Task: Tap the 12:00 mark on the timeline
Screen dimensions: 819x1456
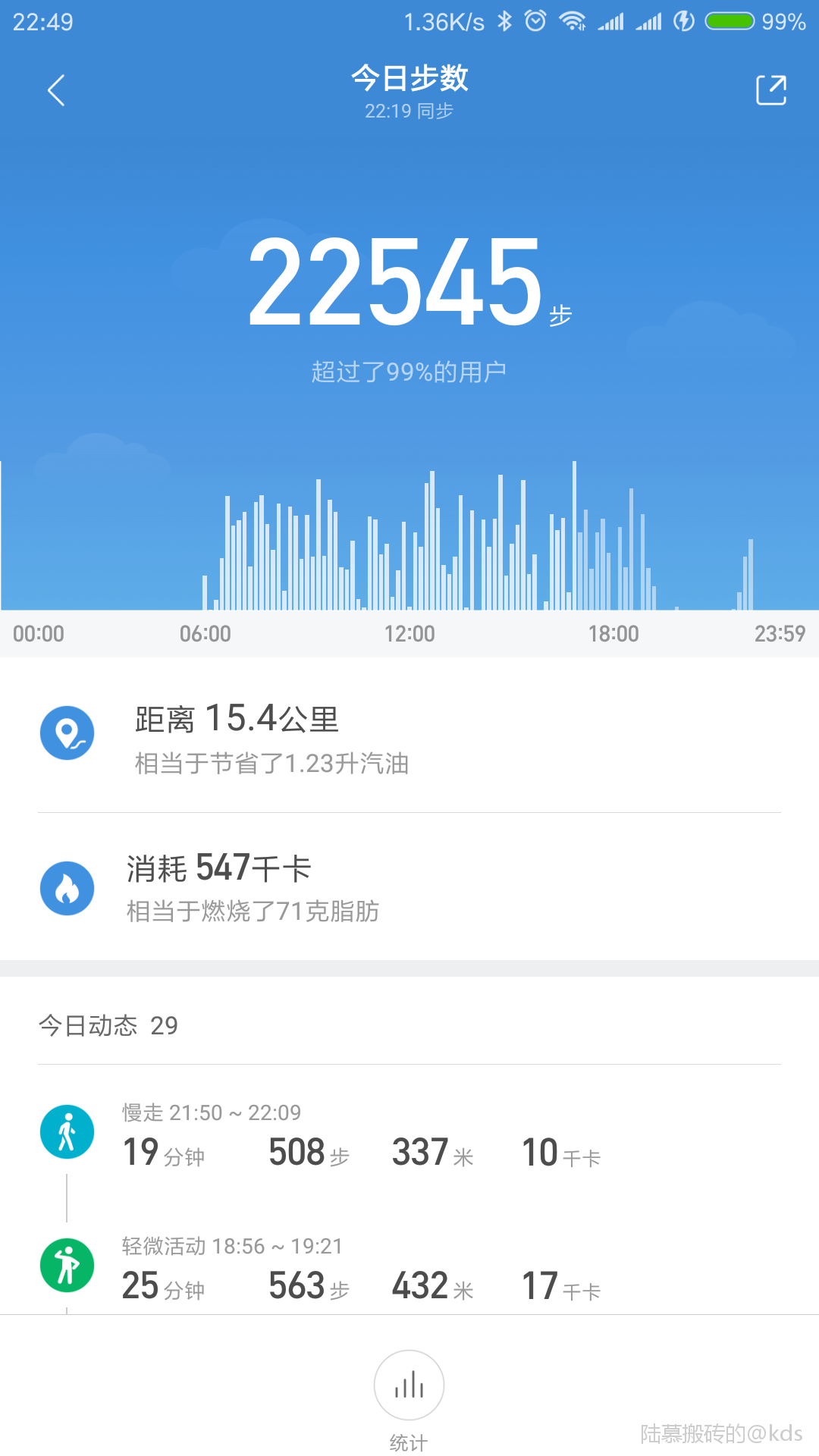Action: click(412, 634)
